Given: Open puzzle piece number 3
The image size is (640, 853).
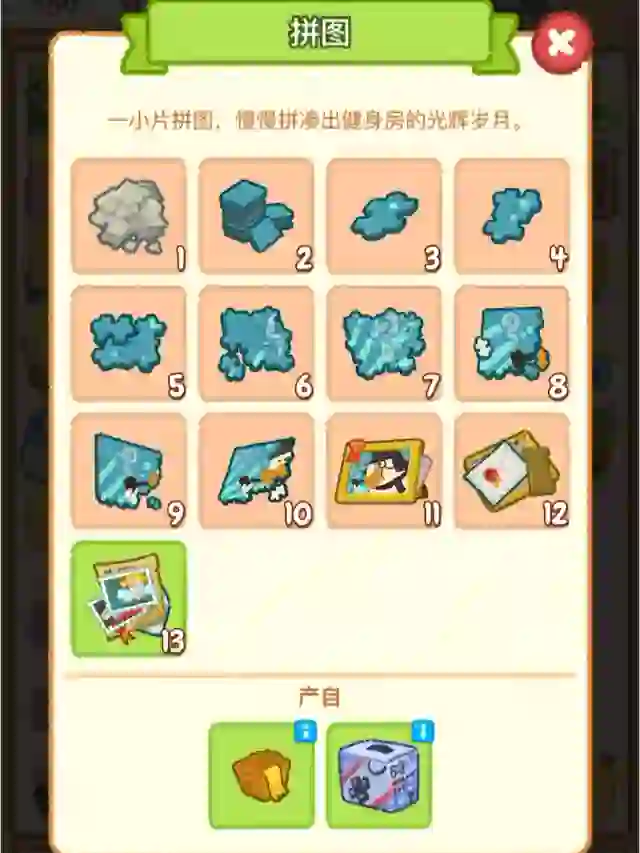Looking at the screenshot, I should click(x=384, y=216).
